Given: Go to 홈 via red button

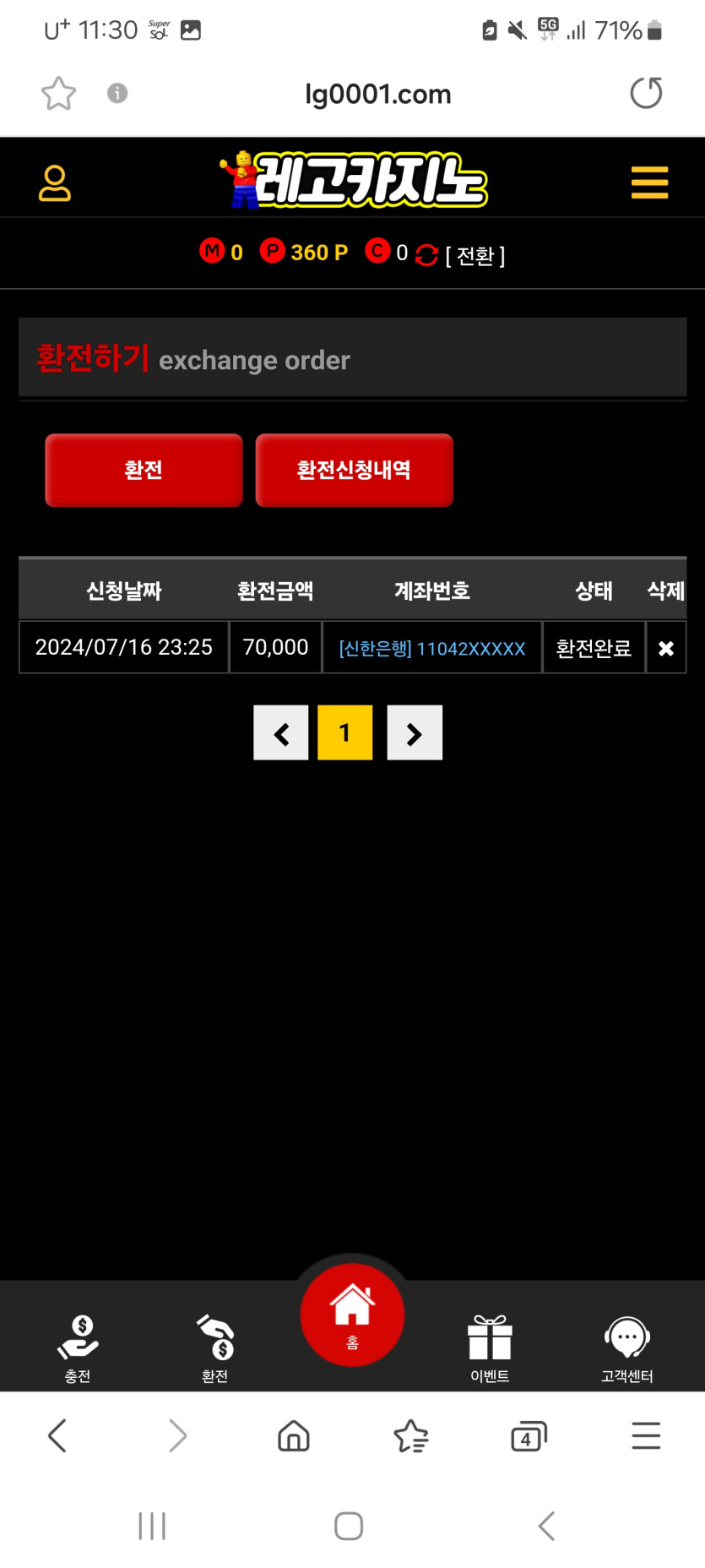Looking at the screenshot, I should [352, 1315].
